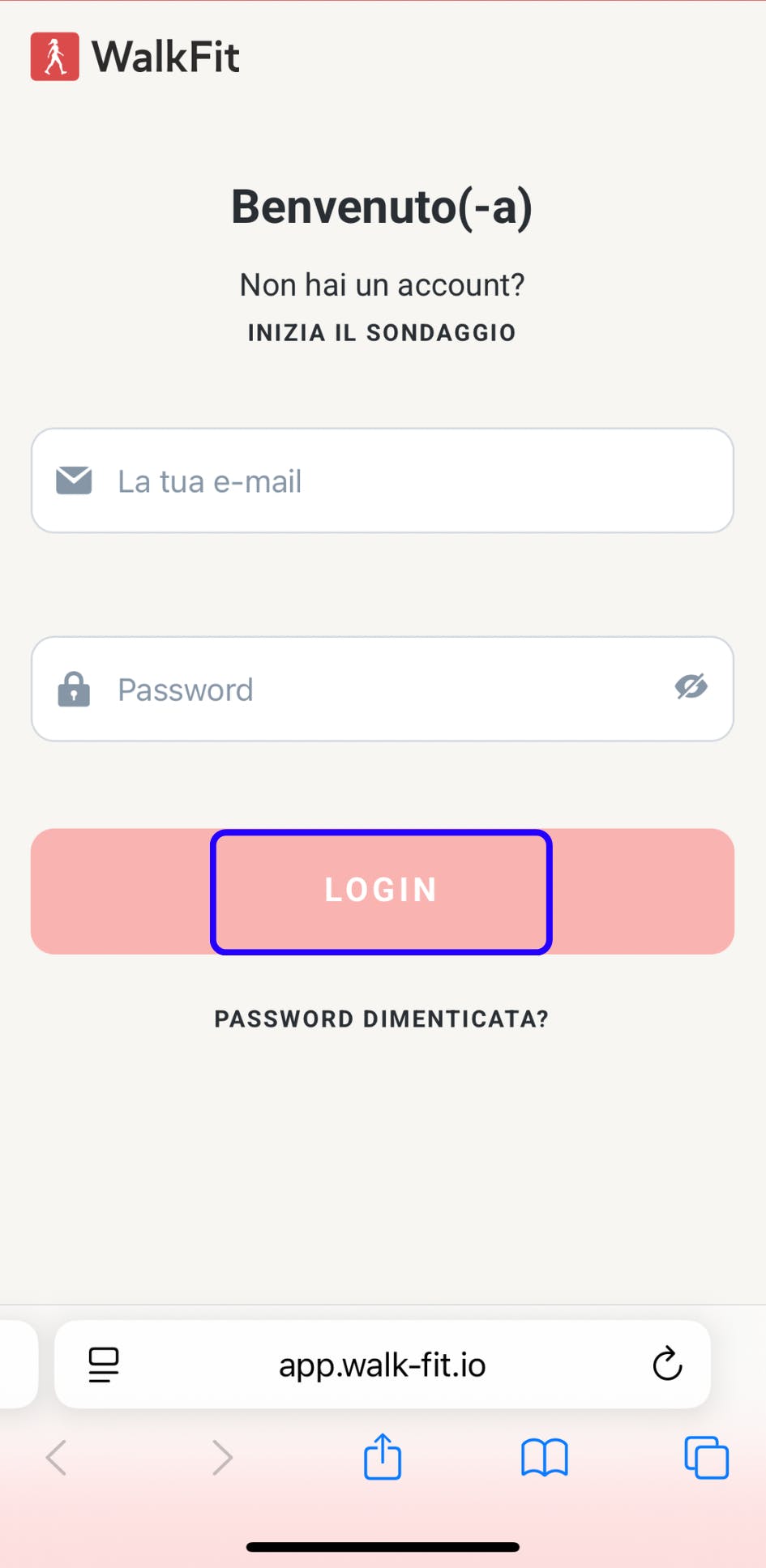
Task: Go back to the previous page
Action: tap(57, 1458)
